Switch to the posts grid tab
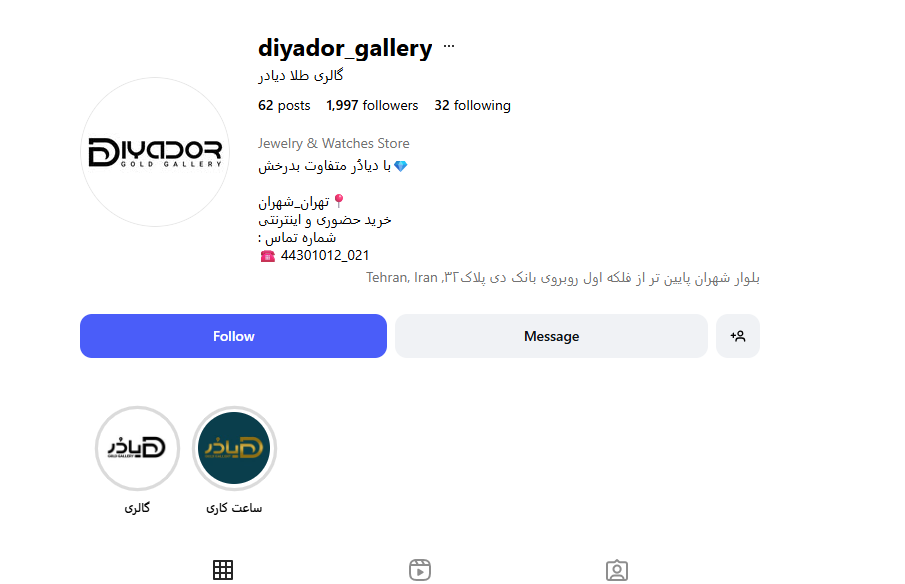This screenshot has height=584, width=905. click(x=223, y=570)
